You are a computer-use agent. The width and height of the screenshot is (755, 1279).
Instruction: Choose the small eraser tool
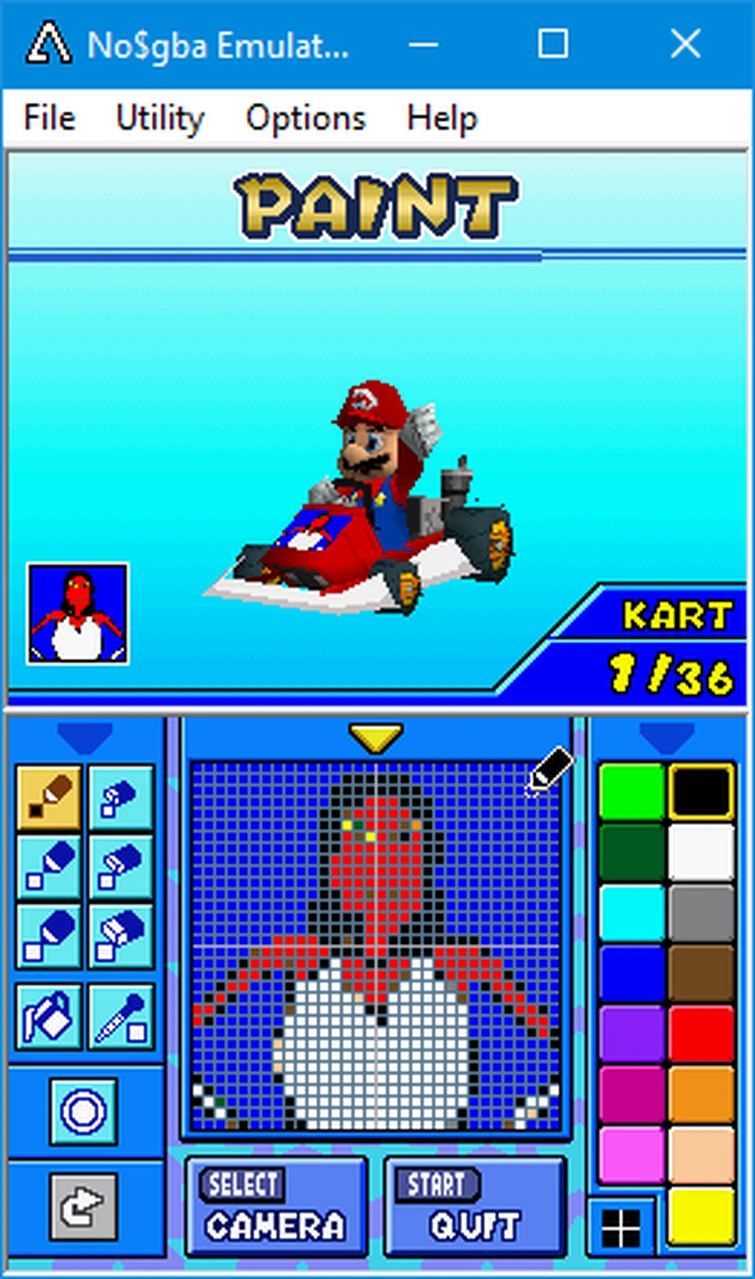tap(120, 798)
